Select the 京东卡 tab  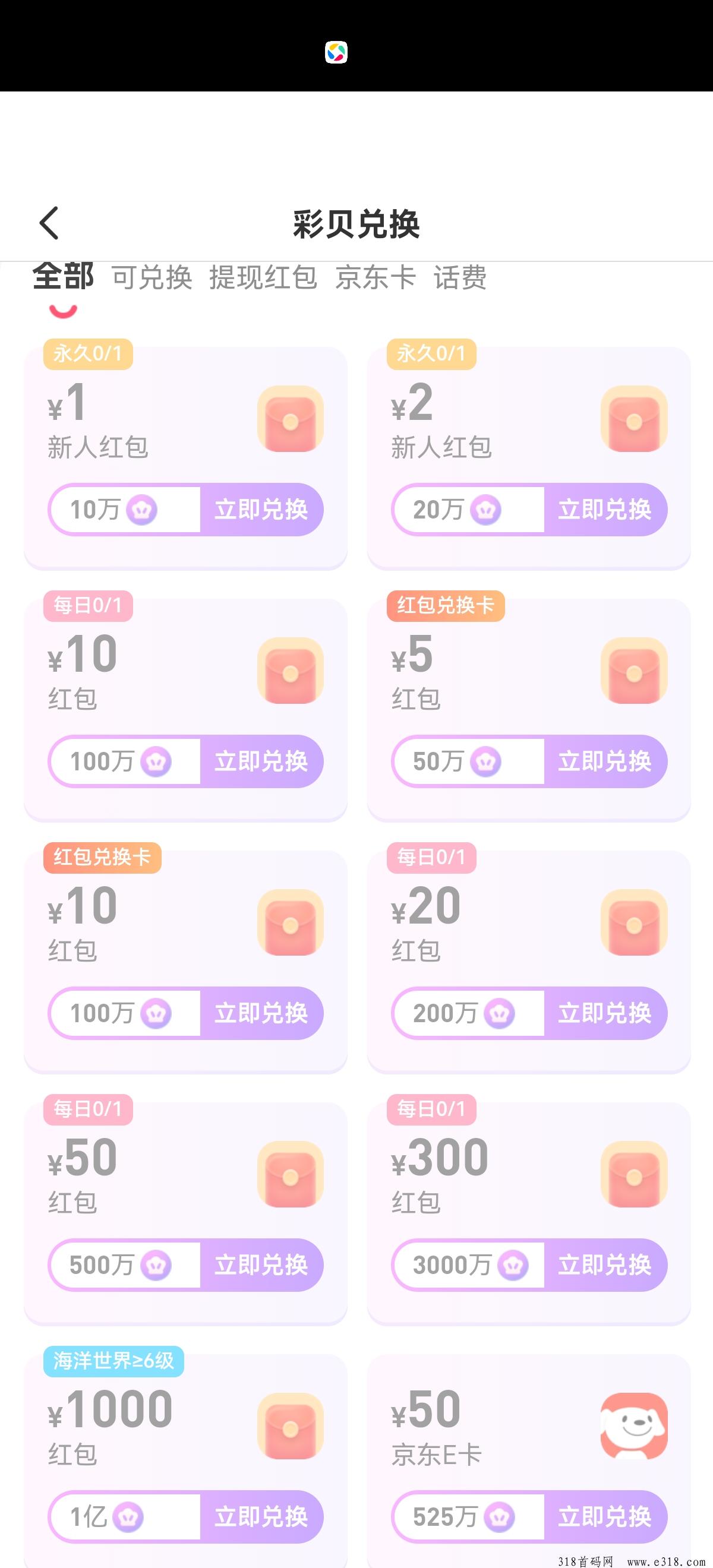tap(375, 278)
